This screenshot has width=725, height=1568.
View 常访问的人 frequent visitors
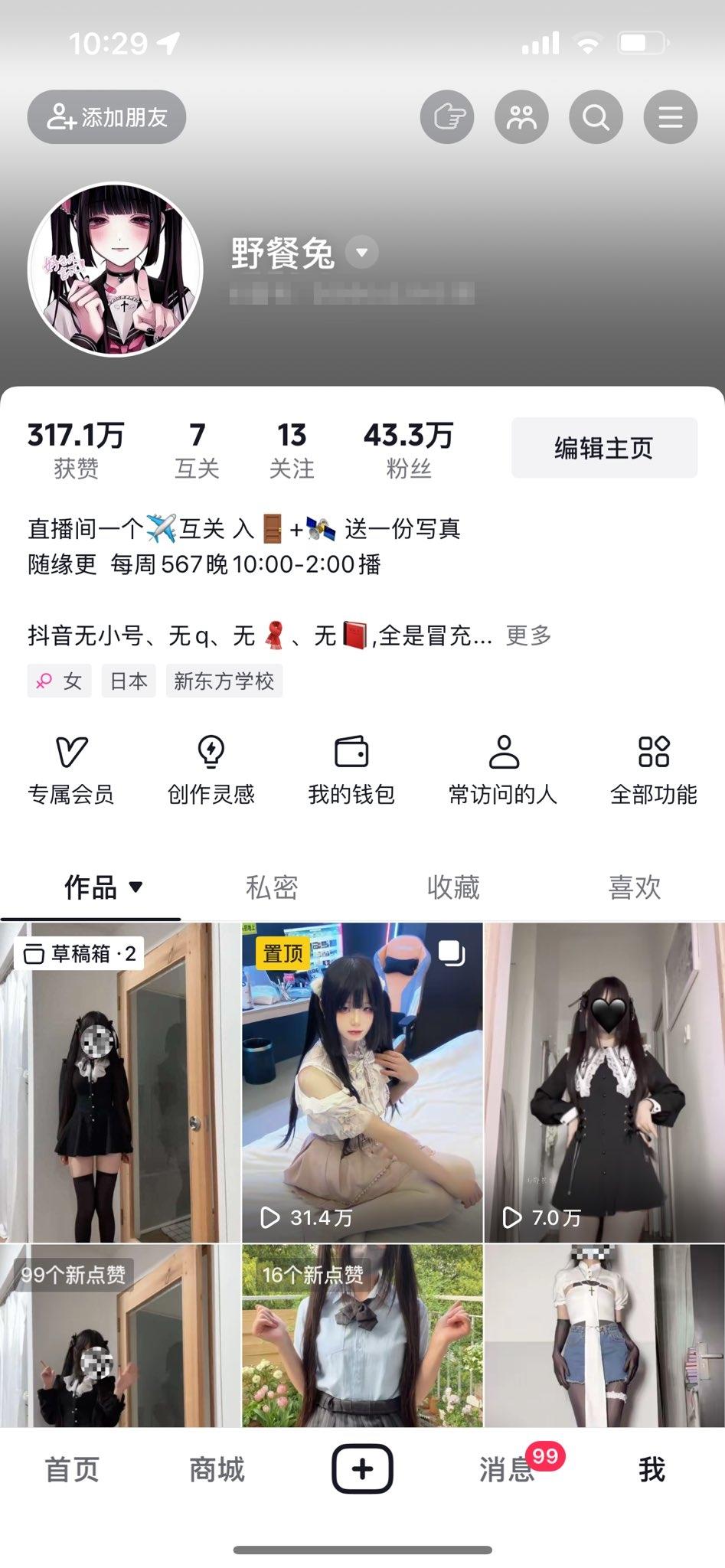[503, 770]
